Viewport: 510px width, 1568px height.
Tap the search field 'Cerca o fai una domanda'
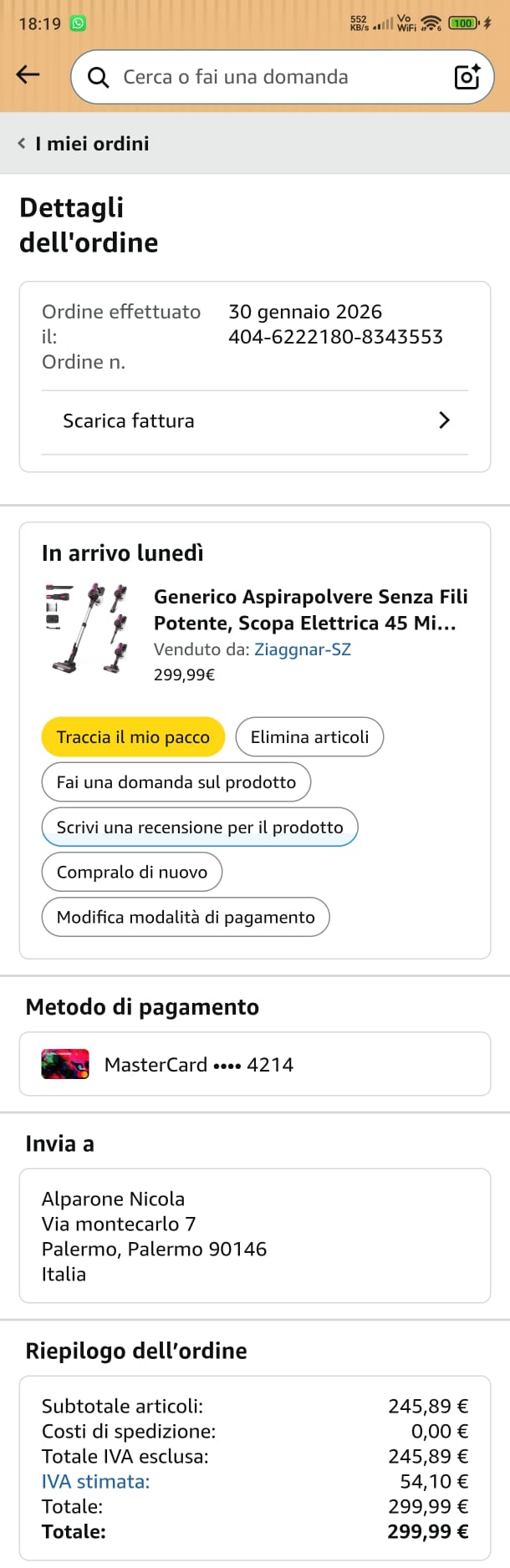click(268, 77)
